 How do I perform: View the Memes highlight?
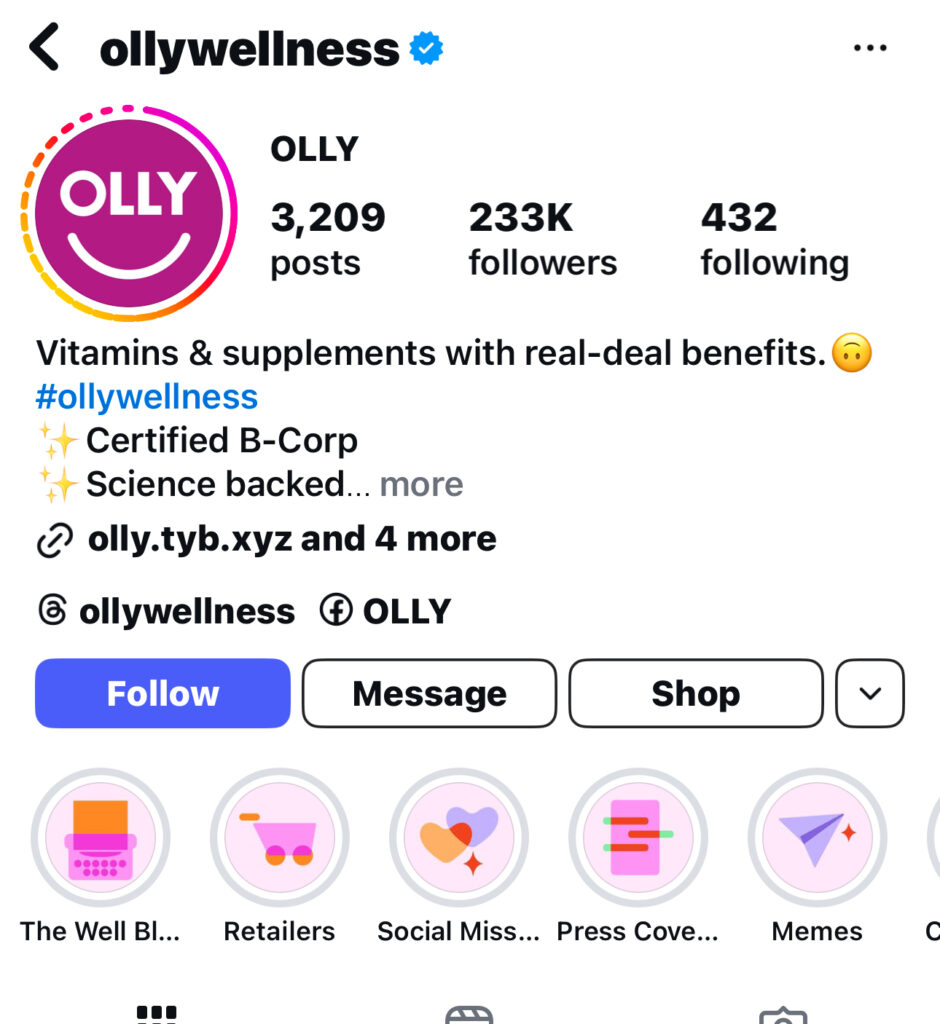pos(817,838)
